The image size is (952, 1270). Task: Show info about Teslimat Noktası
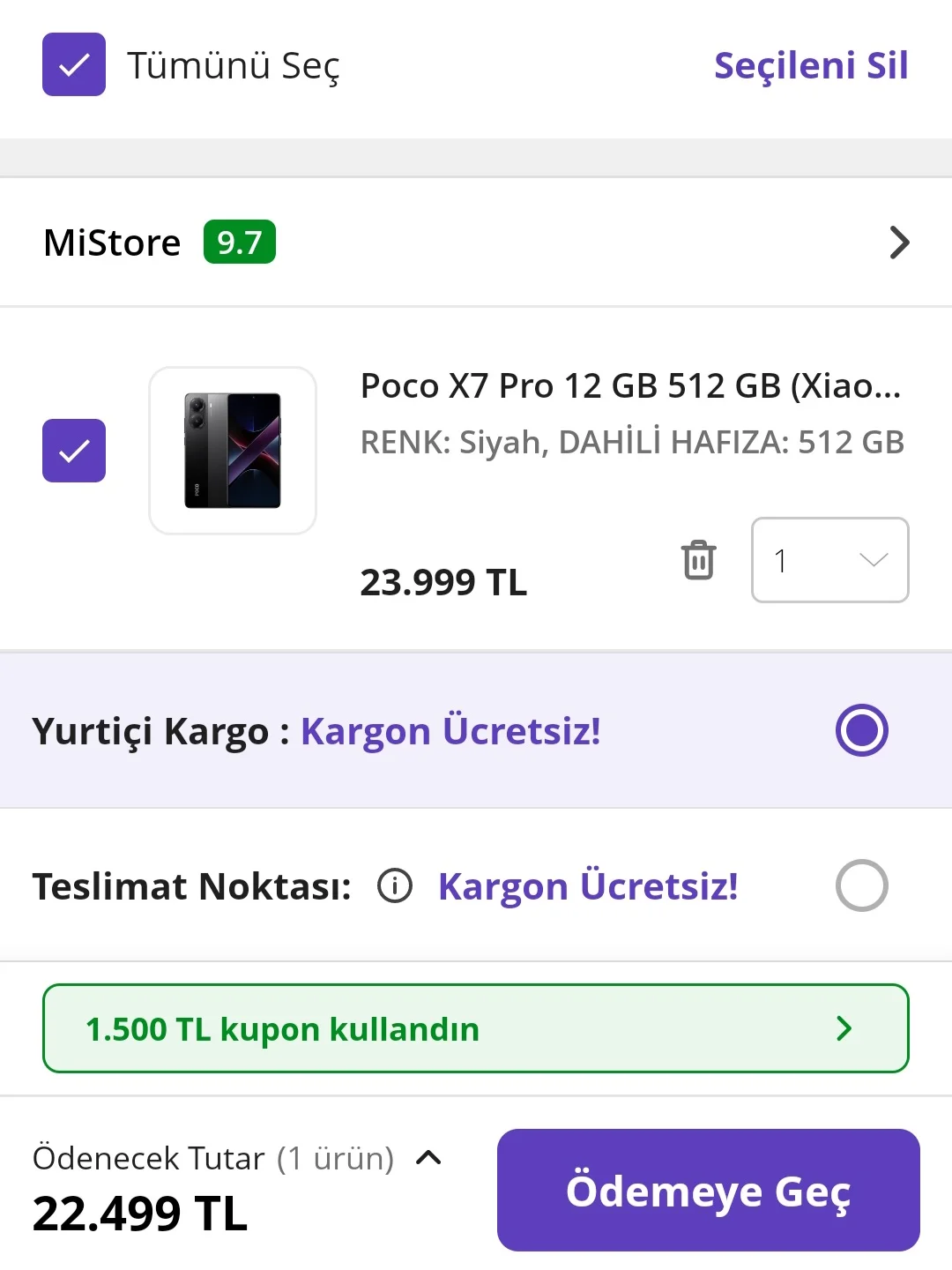tap(395, 886)
